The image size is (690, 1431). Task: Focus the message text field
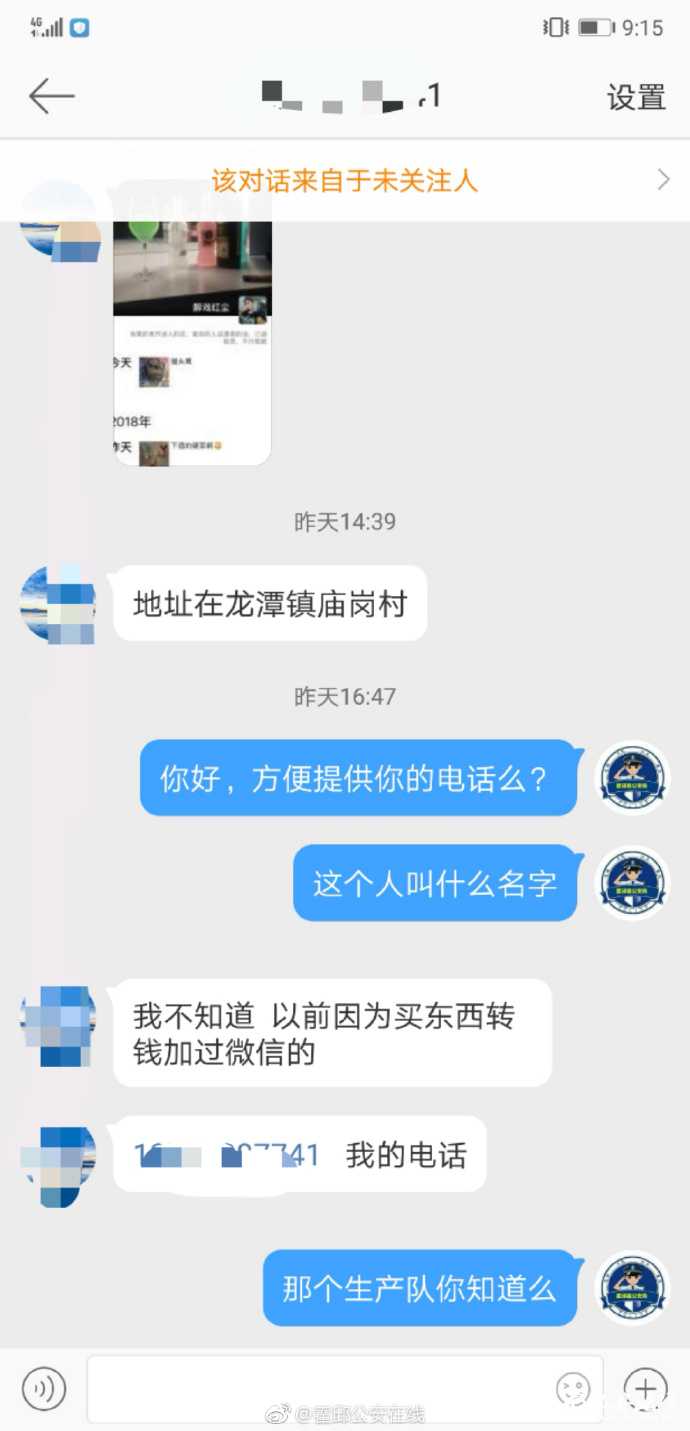(x=320, y=1389)
